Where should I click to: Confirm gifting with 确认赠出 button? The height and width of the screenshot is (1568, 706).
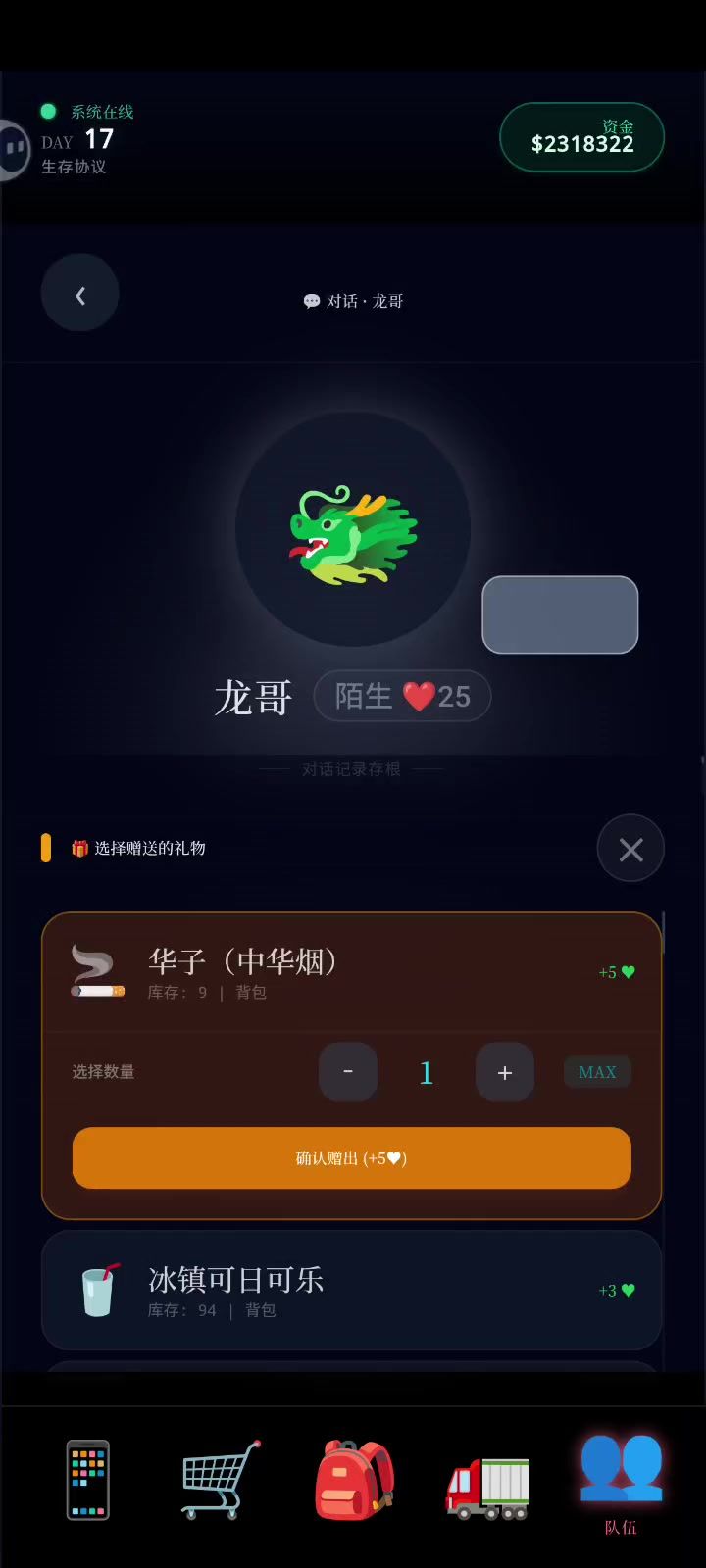point(351,1158)
